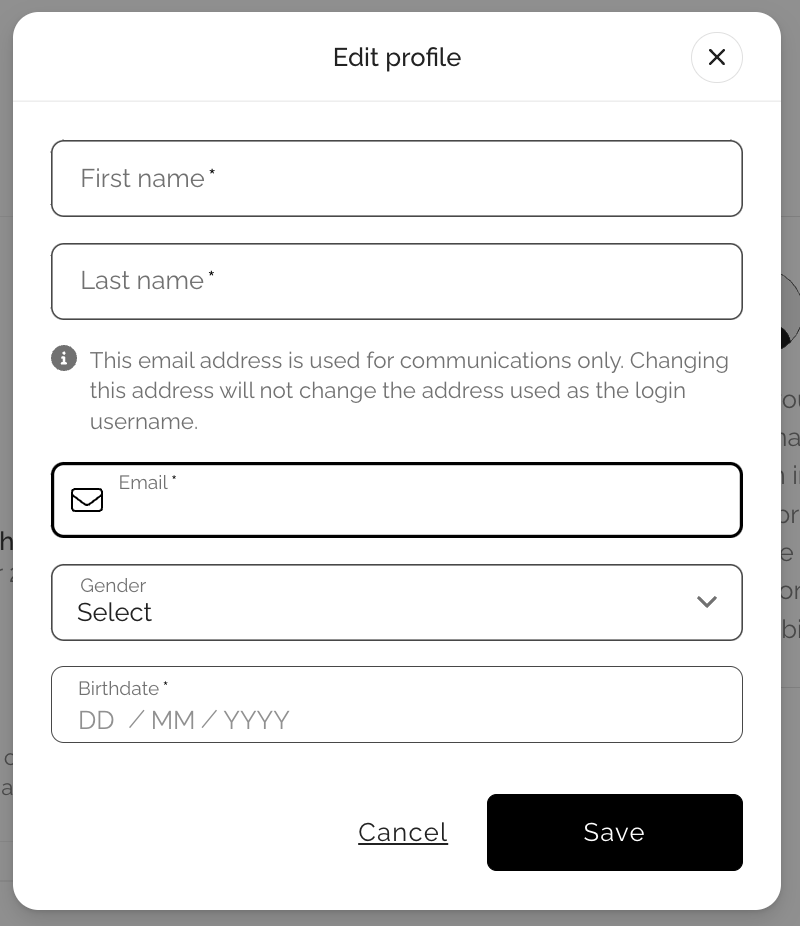Tap the First name field
The image size is (800, 926).
click(x=396, y=179)
